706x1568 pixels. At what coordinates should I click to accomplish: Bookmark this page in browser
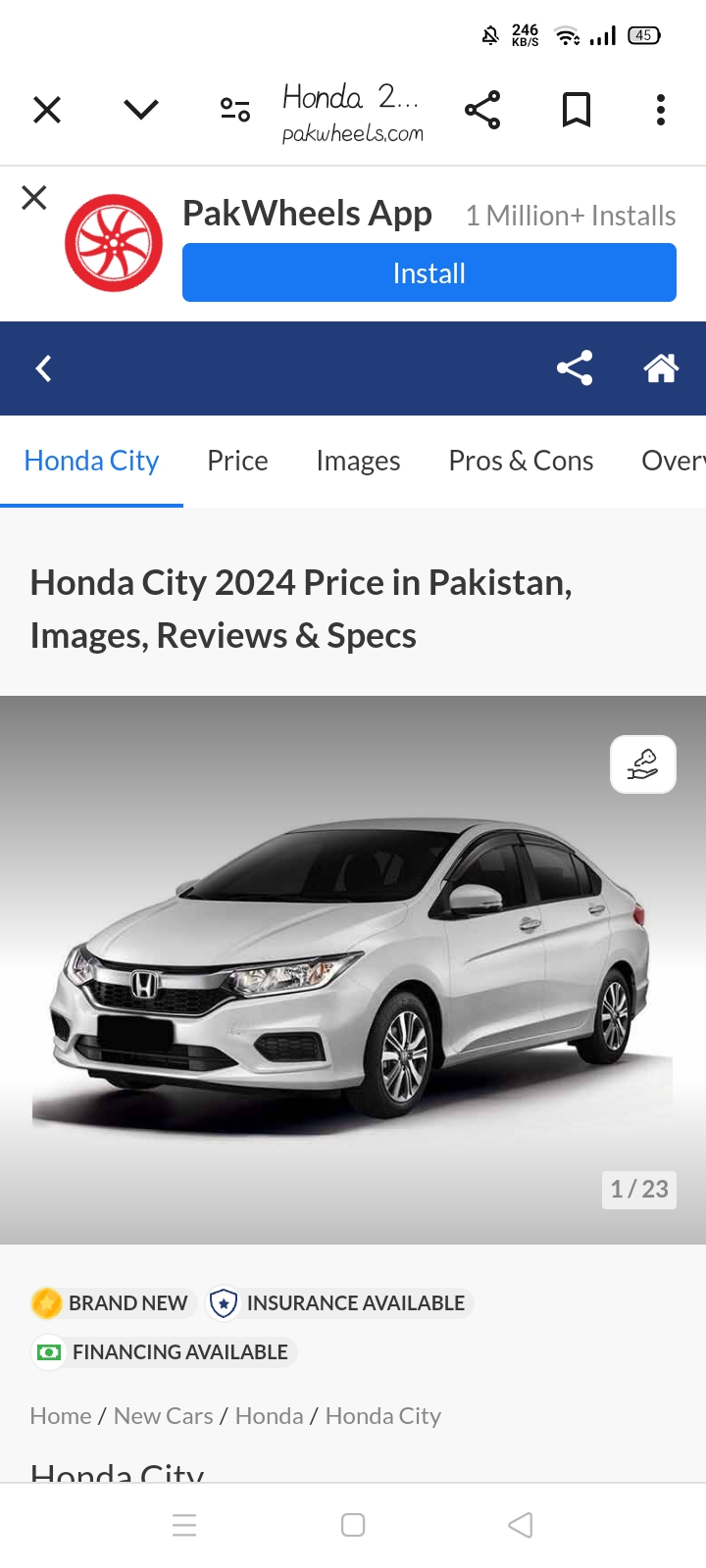tap(577, 110)
